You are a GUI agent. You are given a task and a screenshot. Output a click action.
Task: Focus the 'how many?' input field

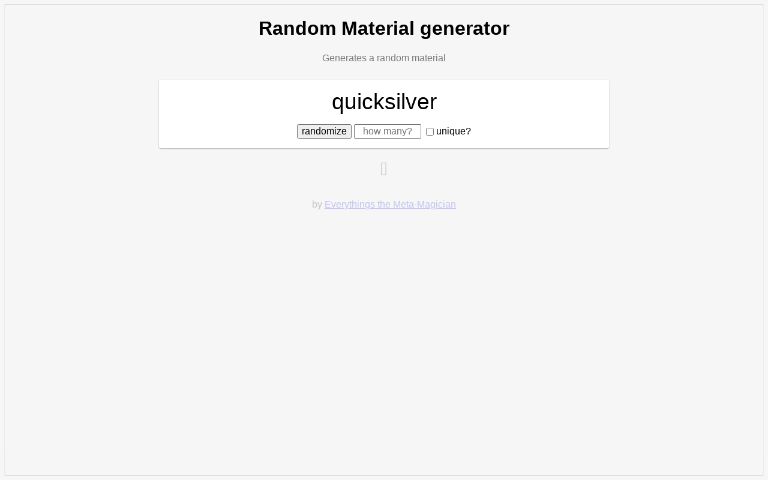tap(387, 131)
